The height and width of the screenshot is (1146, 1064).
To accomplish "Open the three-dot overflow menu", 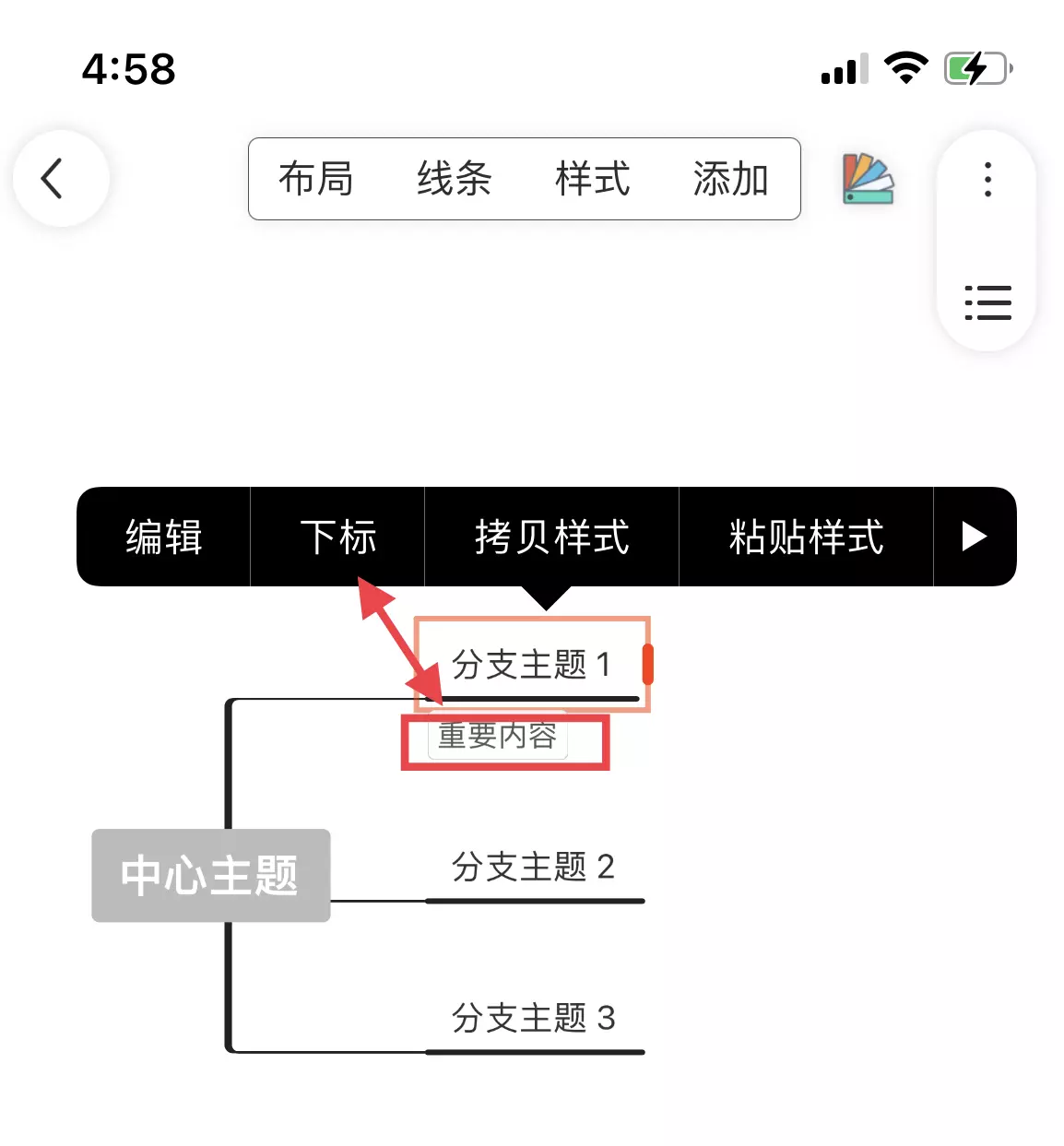I will click(987, 180).
